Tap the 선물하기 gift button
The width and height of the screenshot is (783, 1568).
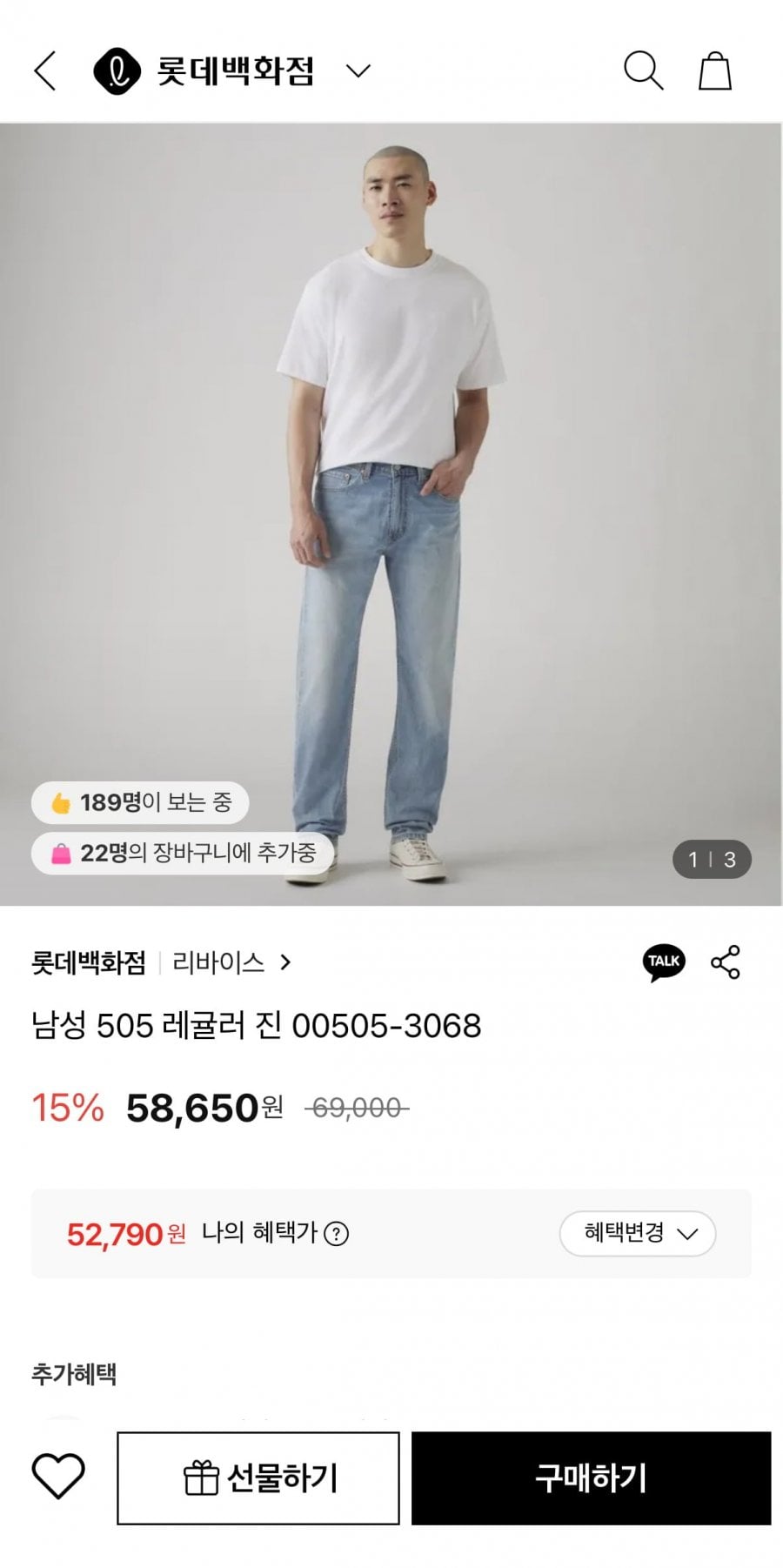pos(258,1478)
